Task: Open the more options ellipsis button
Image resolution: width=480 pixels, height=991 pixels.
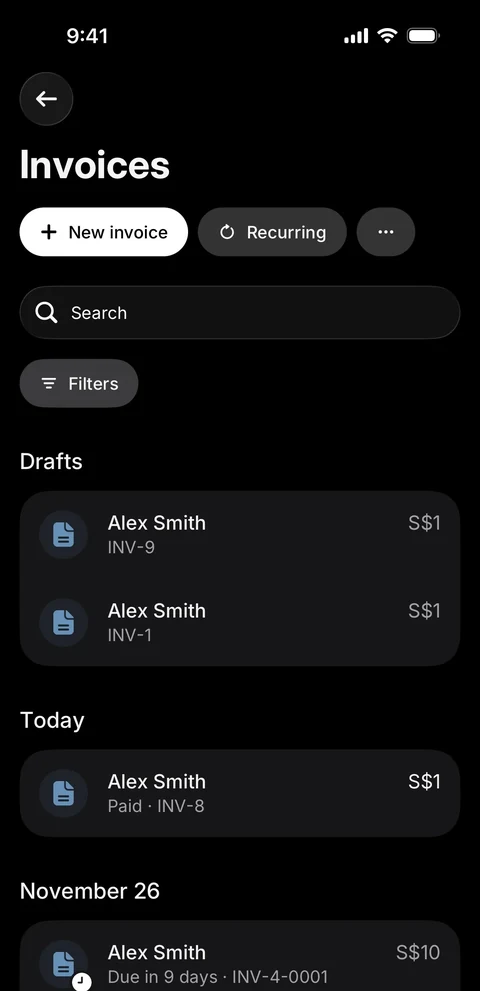Action: (x=386, y=232)
